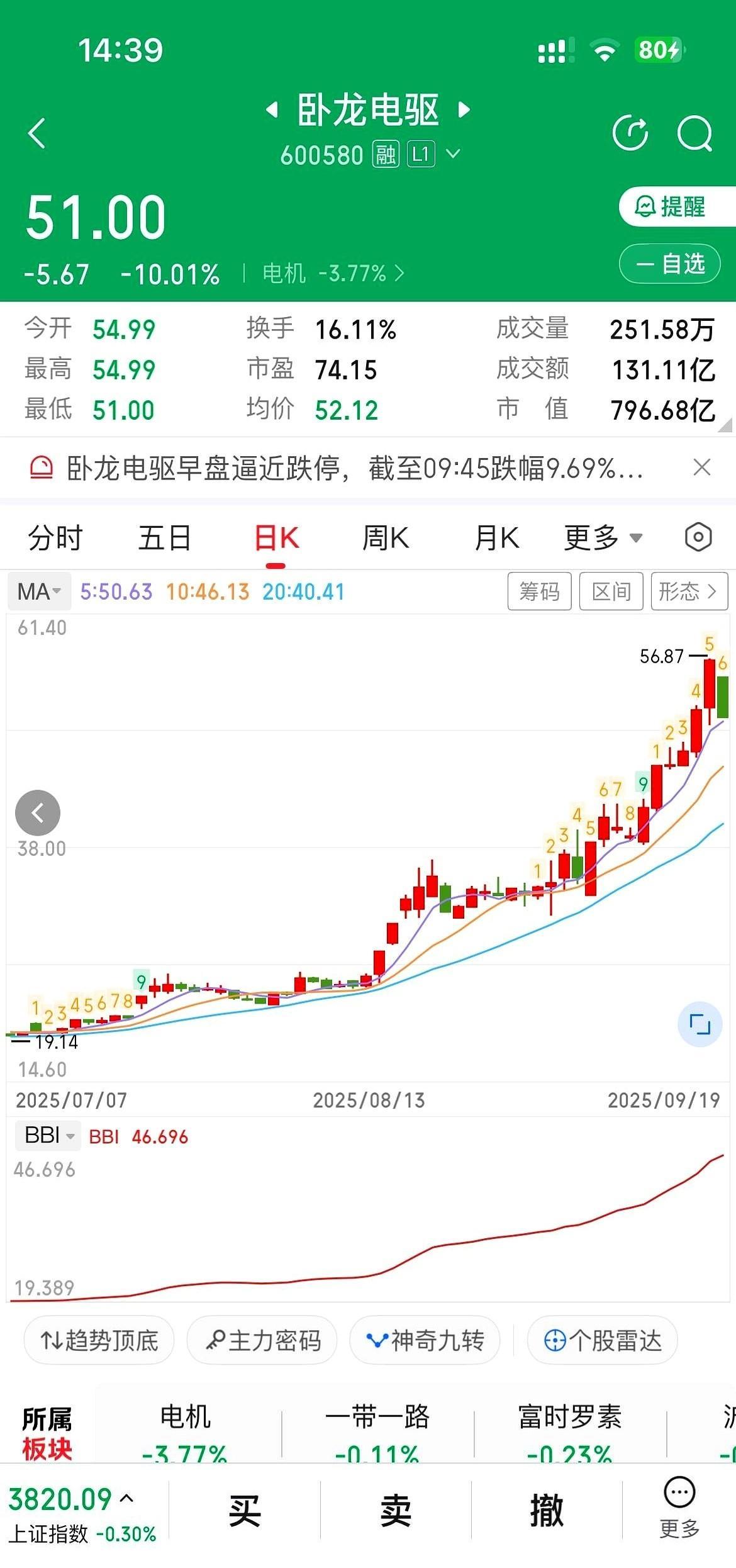Switch to the 分时 chart tab
The image size is (736, 1568).
pos(55,539)
